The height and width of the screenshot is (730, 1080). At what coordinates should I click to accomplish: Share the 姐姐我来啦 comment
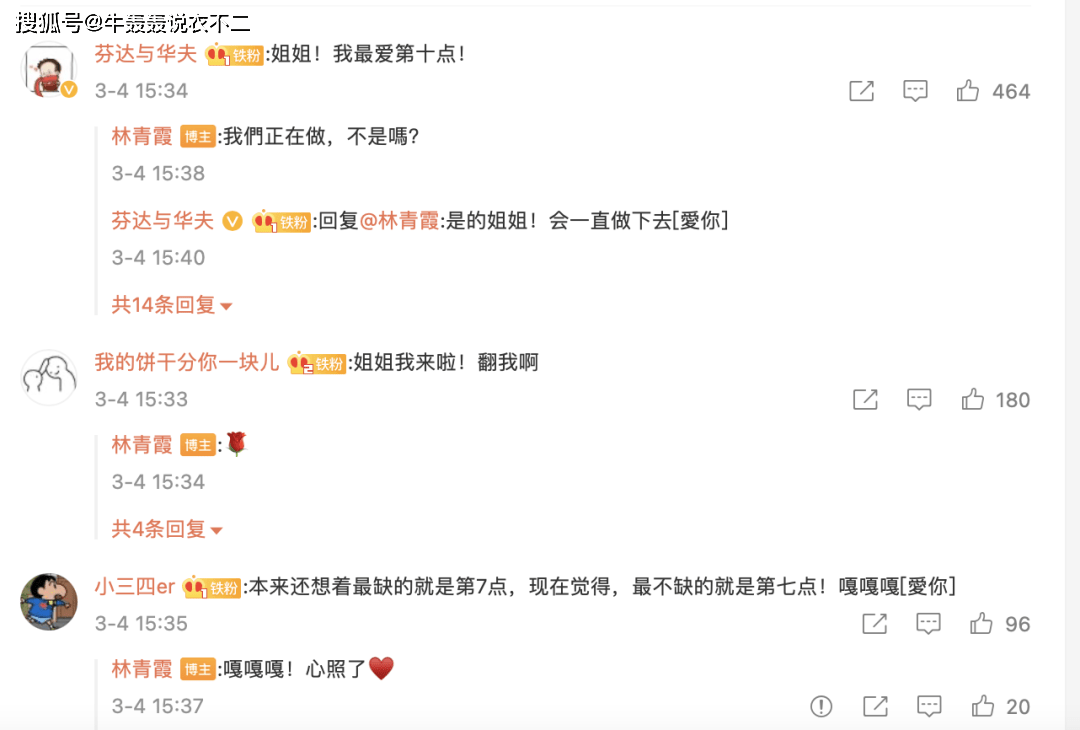click(x=865, y=400)
